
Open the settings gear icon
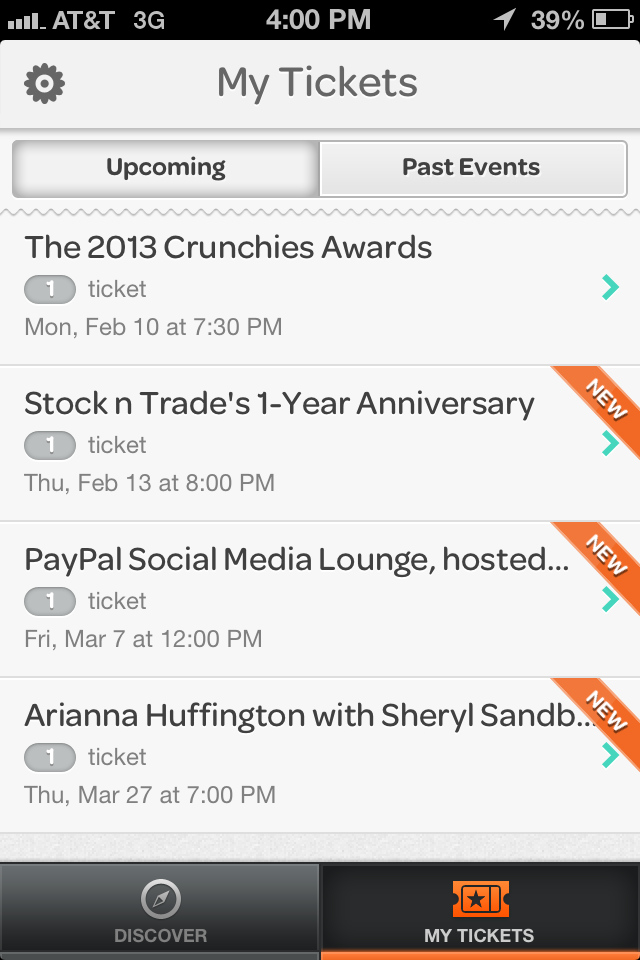click(x=44, y=83)
